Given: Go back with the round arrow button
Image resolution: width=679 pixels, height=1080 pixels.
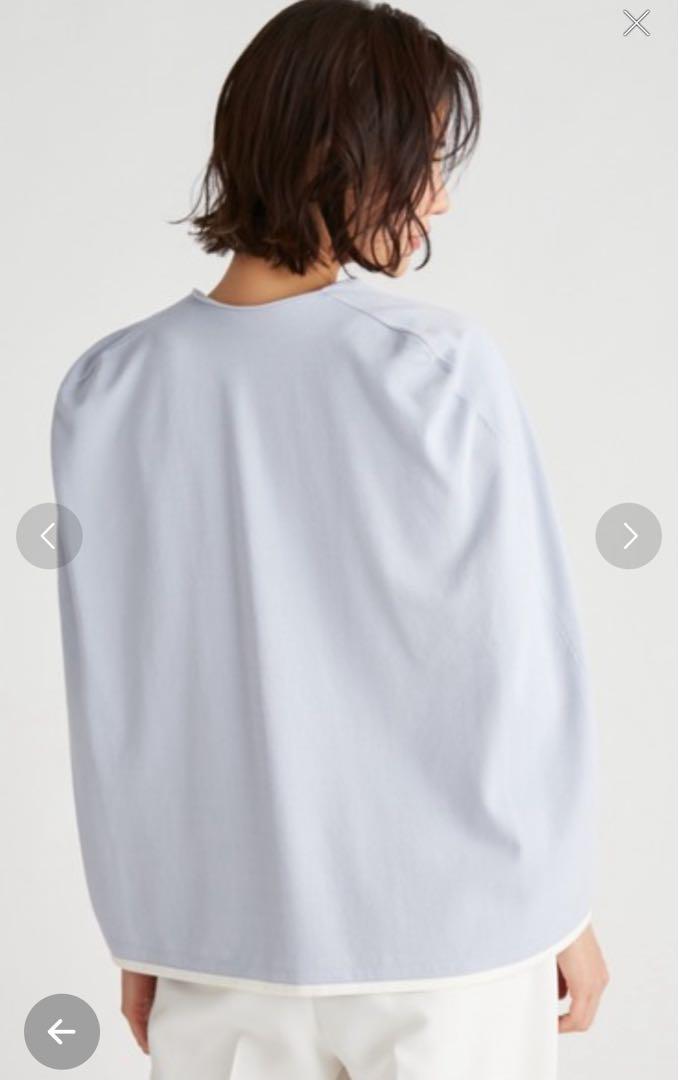Looking at the screenshot, I should click(x=62, y=1031).
